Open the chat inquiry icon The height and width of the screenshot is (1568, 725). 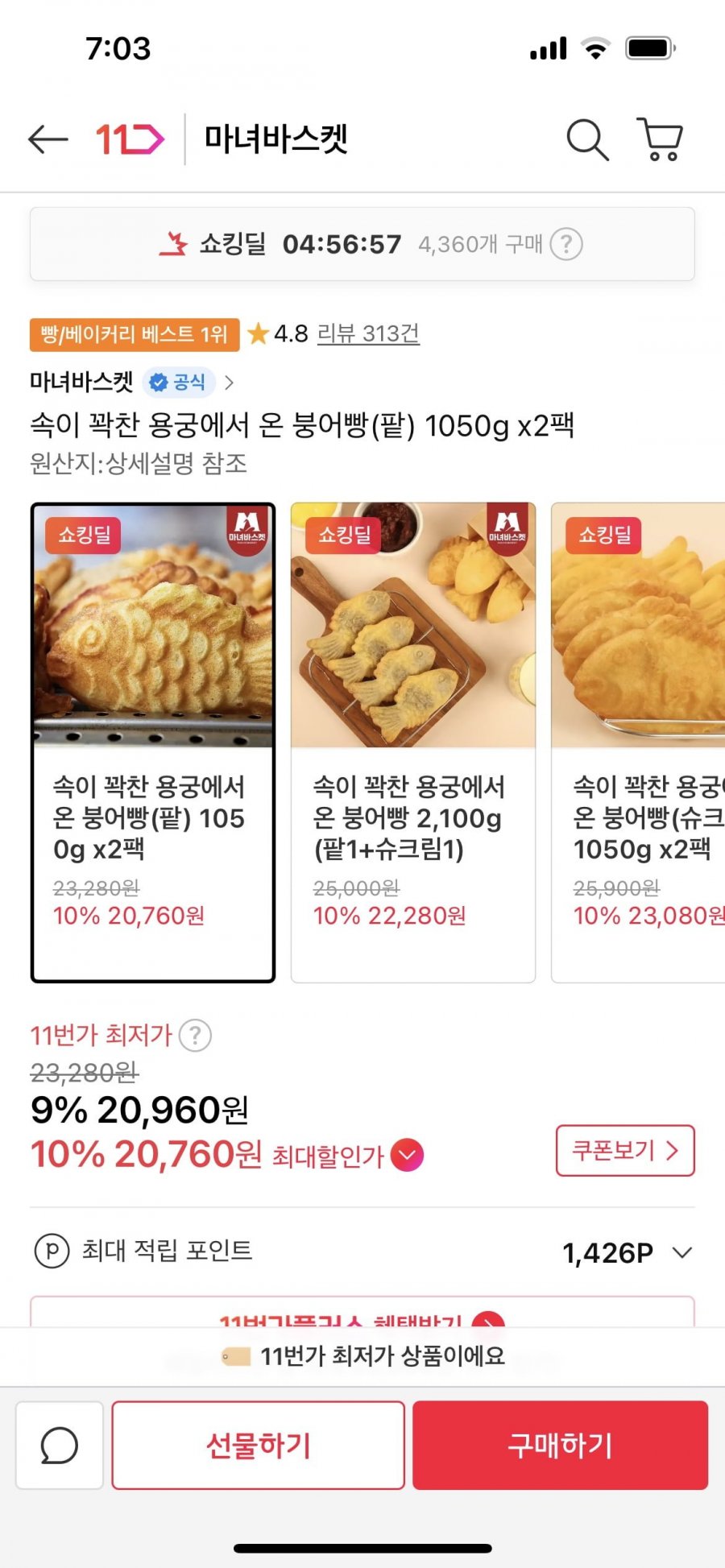click(x=60, y=1446)
